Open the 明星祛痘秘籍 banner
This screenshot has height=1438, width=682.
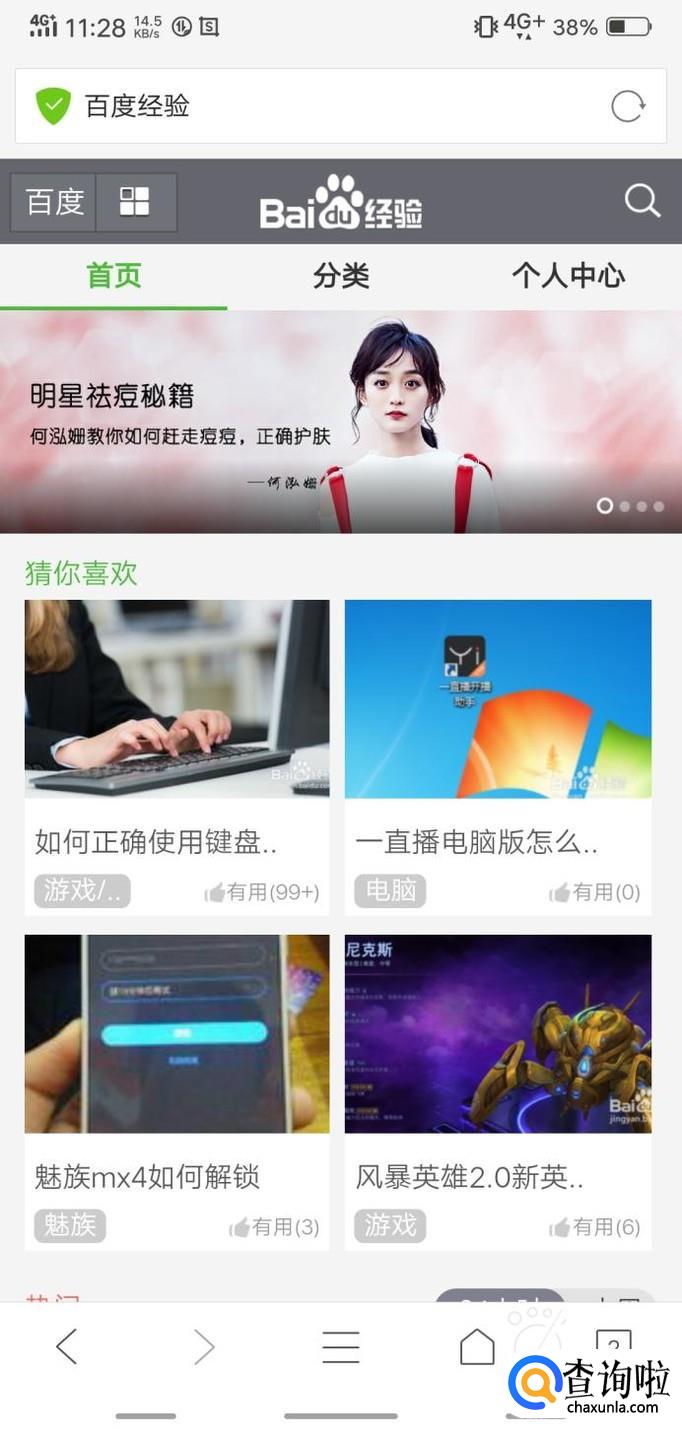point(340,421)
